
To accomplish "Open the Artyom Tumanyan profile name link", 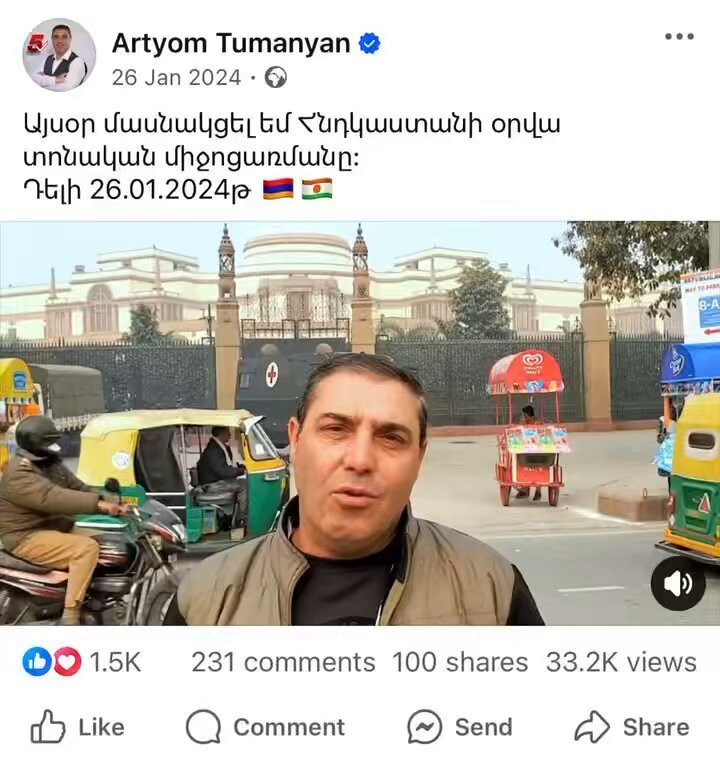I will [x=231, y=43].
